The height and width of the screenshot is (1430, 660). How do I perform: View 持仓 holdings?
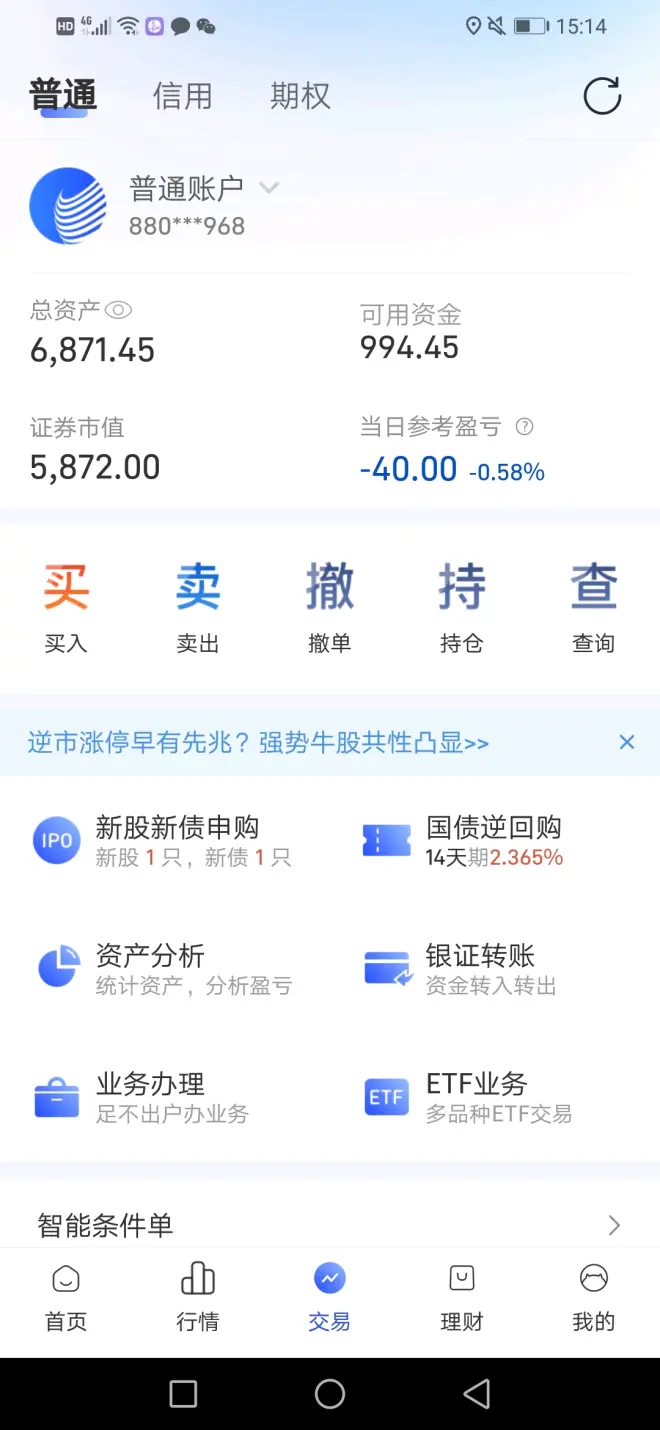click(461, 604)
